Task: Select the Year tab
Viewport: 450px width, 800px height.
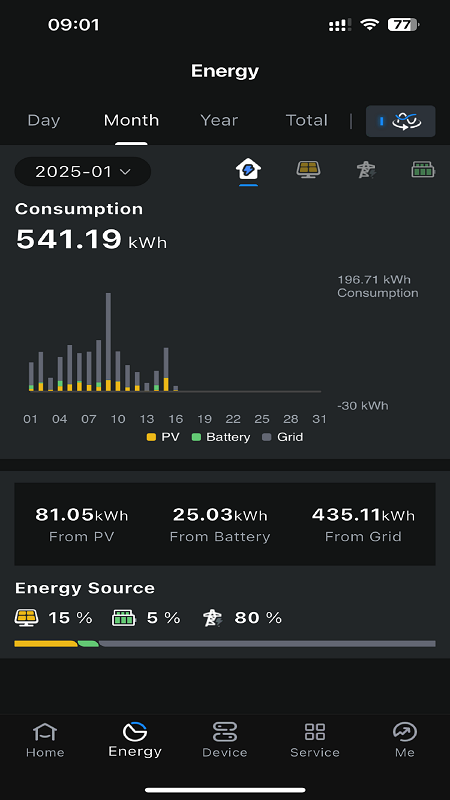Action: tap(219, 120)
